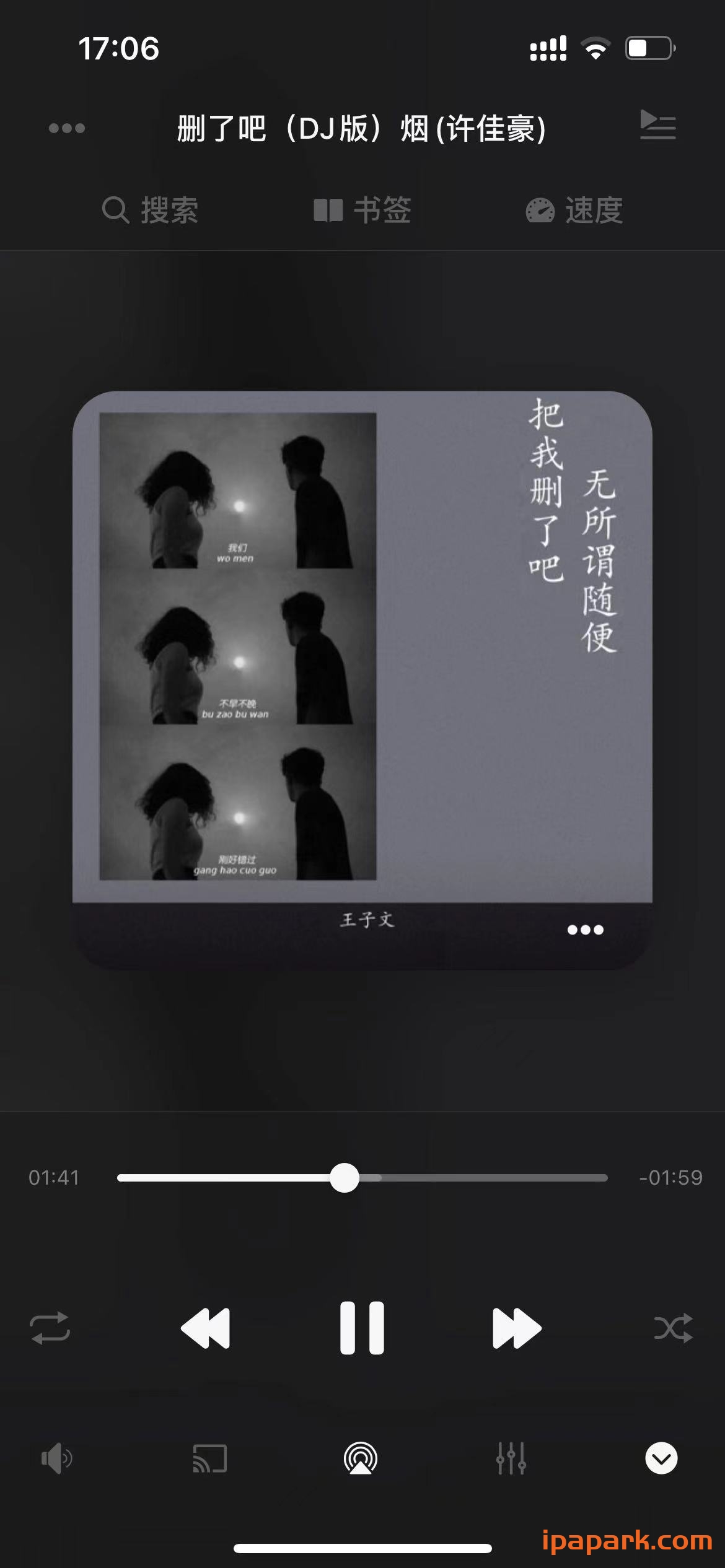This screenshot has width=725, height=1568.
Task: Open the more options menu top left
Action: click(x=67, y=128)
